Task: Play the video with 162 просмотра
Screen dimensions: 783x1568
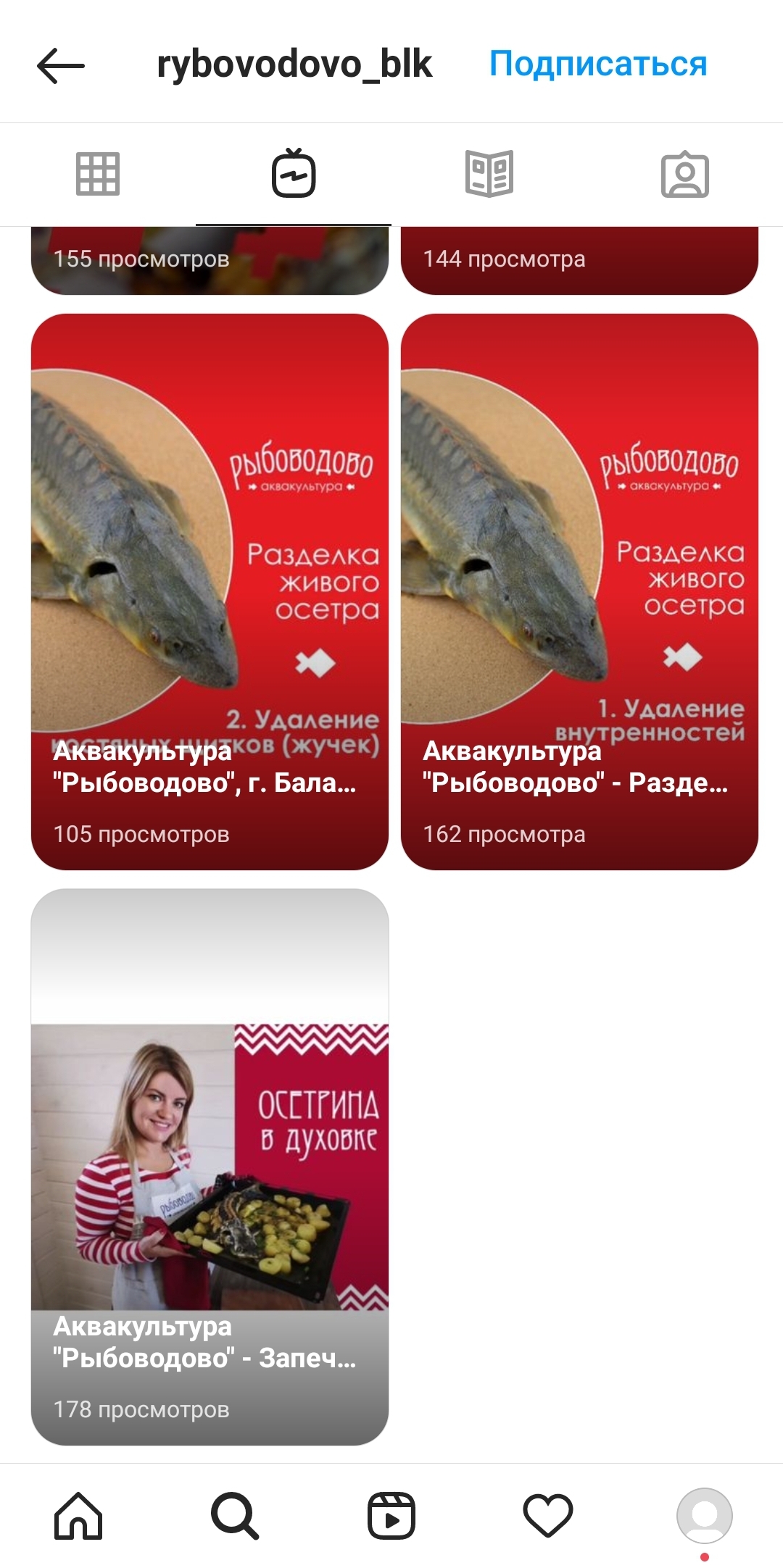Action: pyautogui.click(x=579, y=591)
